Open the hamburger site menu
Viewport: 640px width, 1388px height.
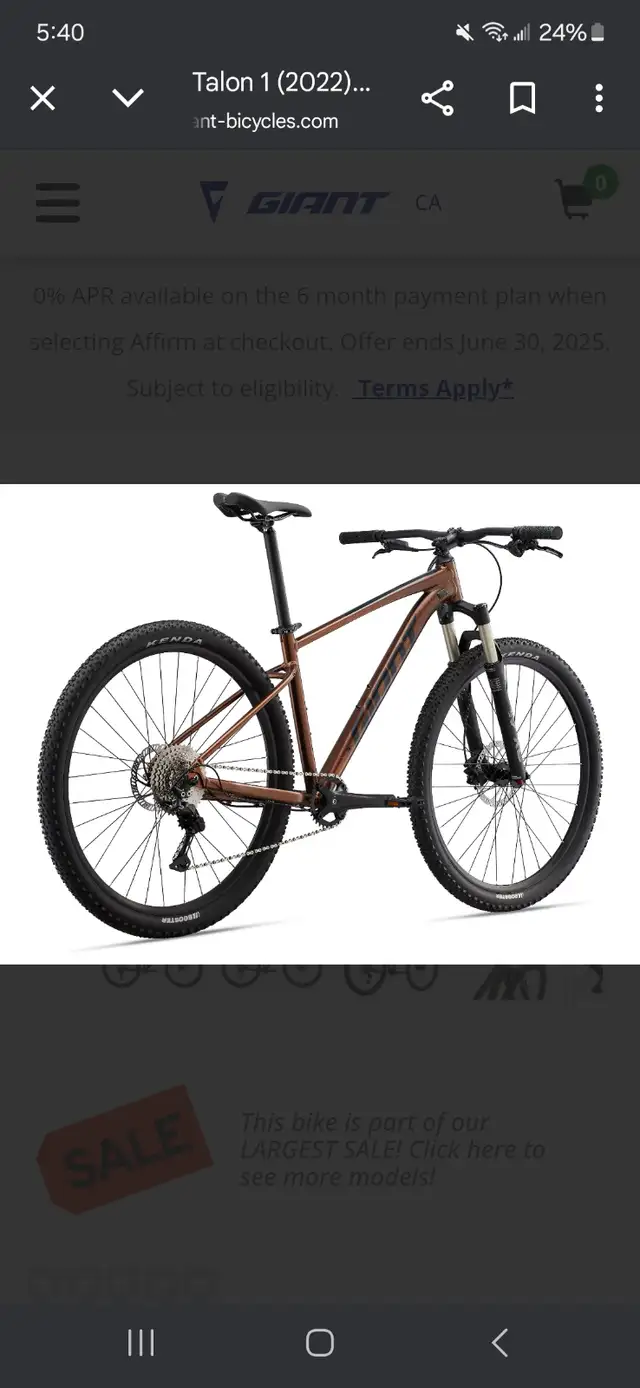coord(58,203)
